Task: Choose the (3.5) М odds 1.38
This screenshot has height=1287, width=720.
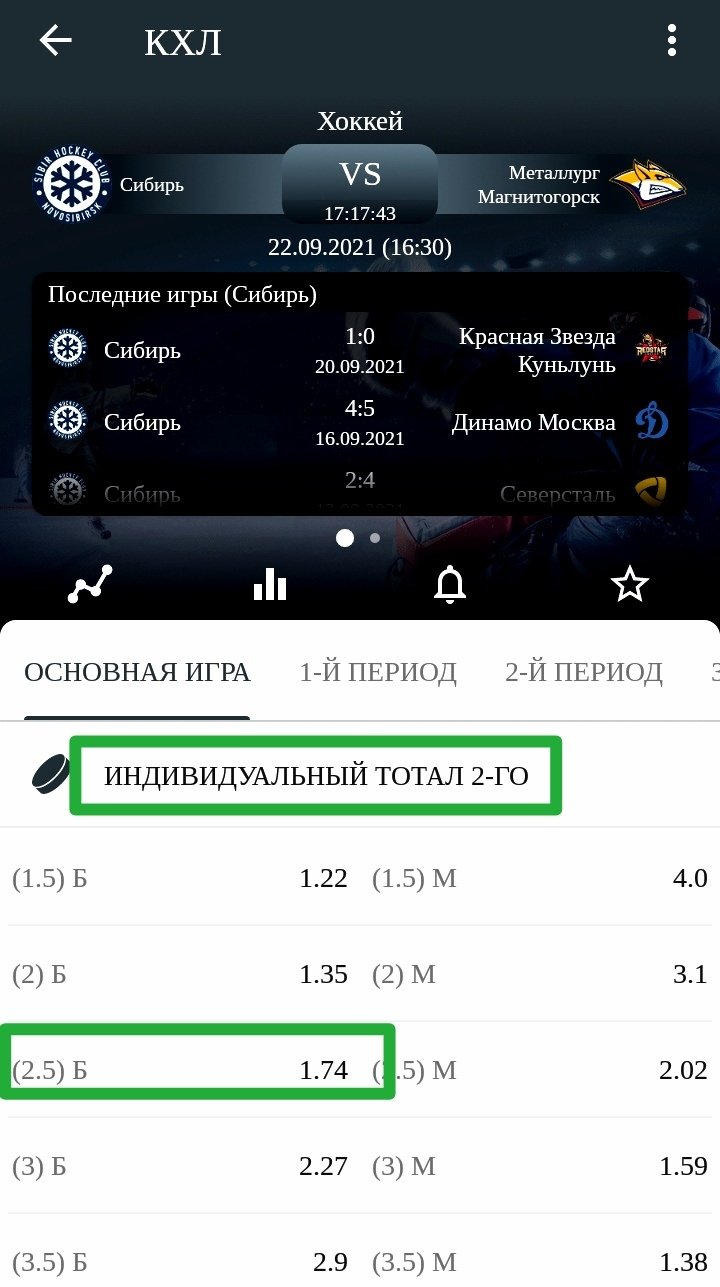Action: (540, 1260)
